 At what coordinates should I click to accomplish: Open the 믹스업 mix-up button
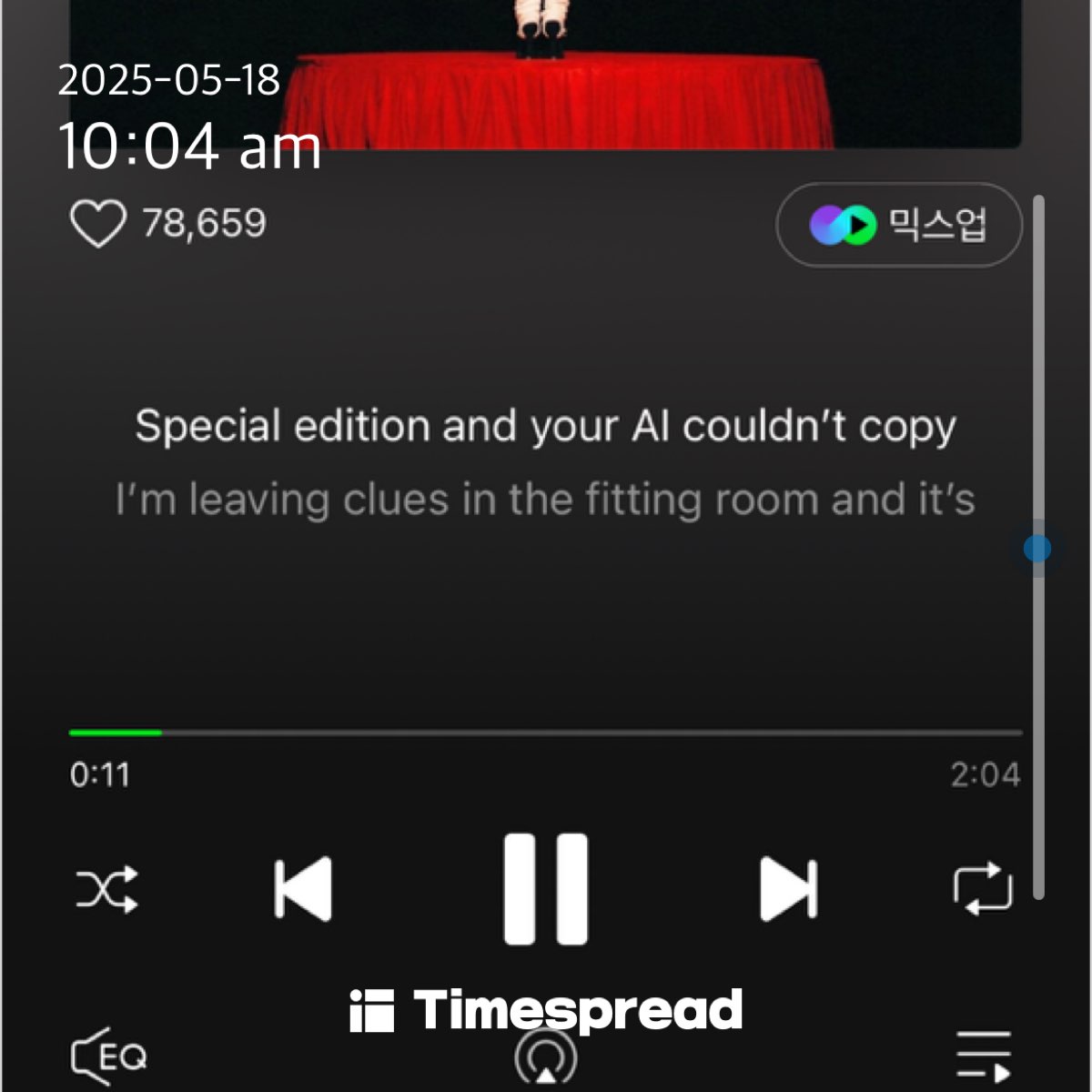(898, 225)
